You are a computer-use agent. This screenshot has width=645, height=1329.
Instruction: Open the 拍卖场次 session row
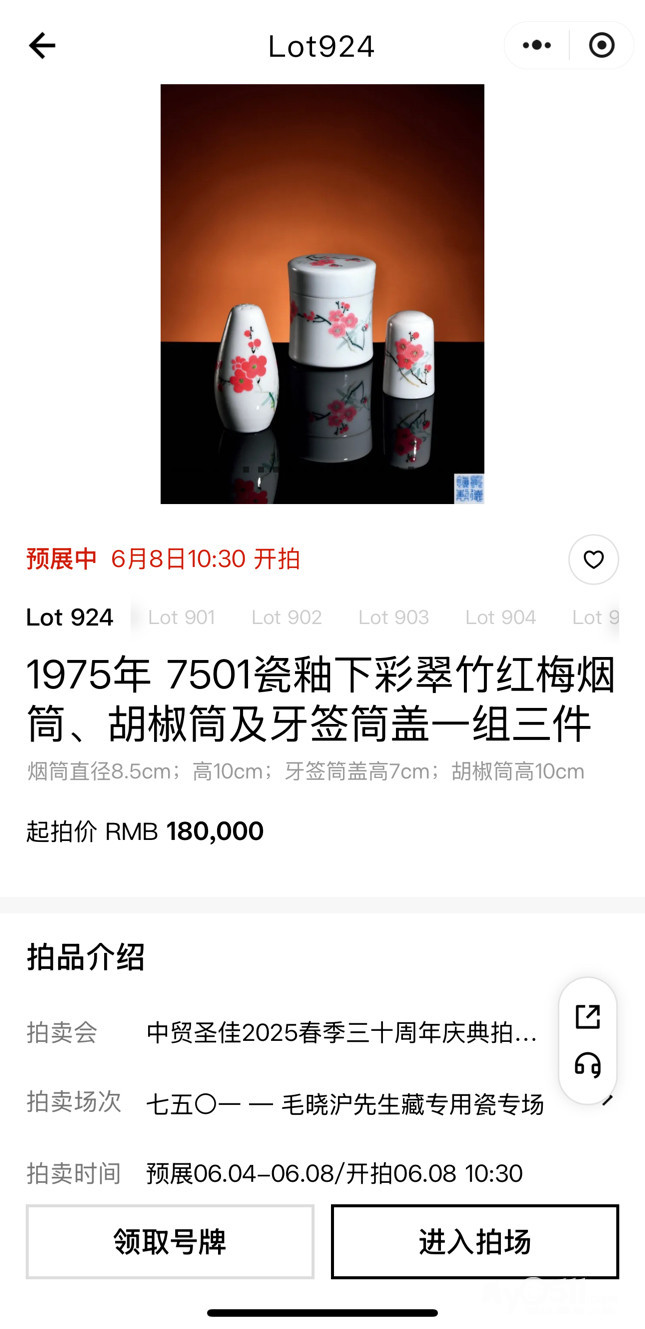344,1104
